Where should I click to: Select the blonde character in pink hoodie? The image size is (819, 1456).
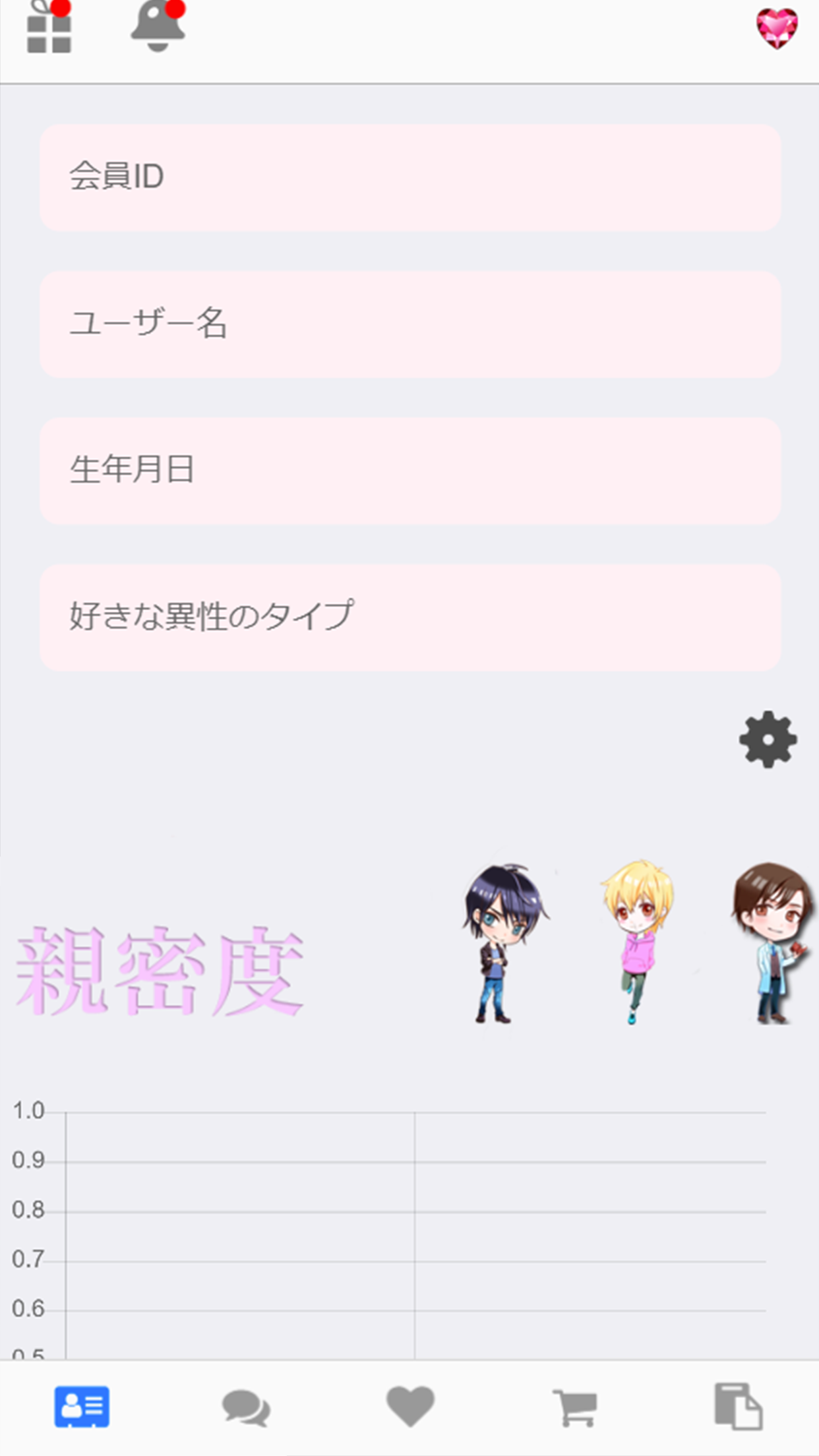[636, 942]
